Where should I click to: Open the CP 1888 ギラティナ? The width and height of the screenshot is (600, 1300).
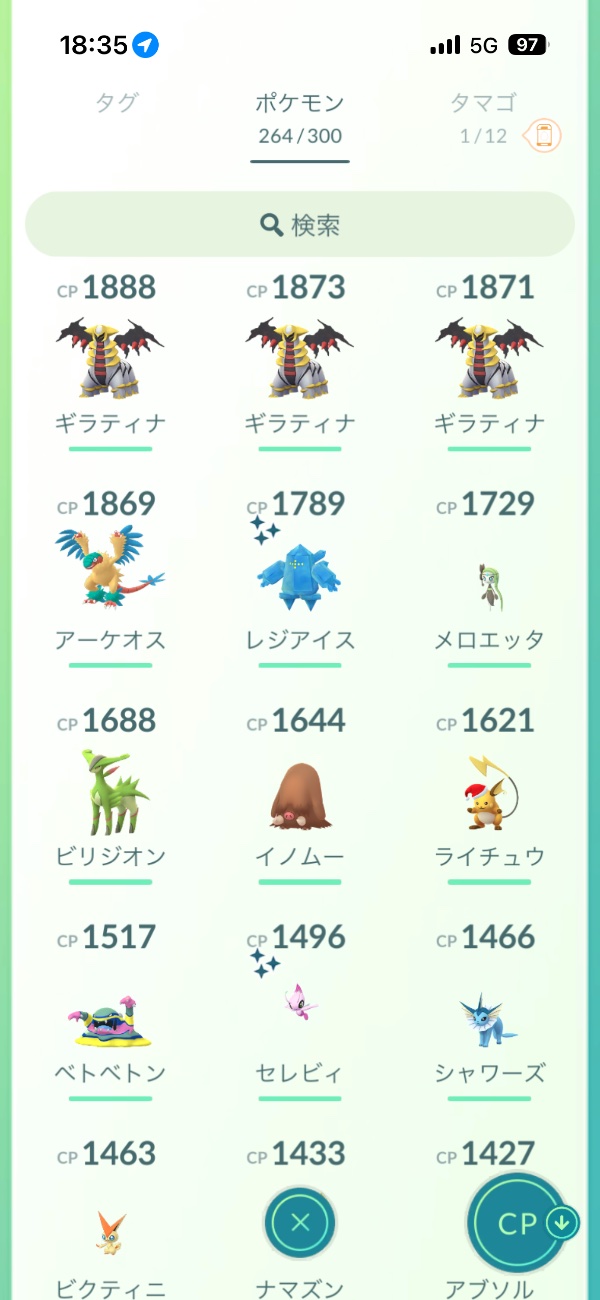pos(110,360)
